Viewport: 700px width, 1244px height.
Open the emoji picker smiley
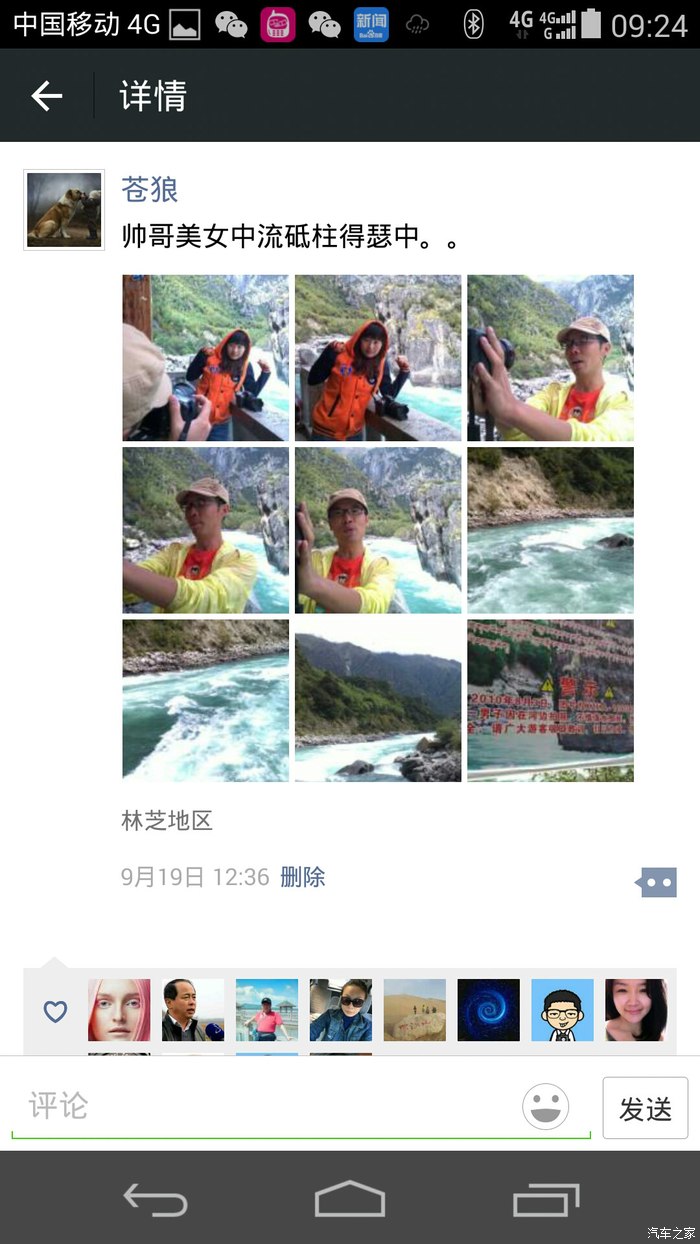coord(546,1107)
